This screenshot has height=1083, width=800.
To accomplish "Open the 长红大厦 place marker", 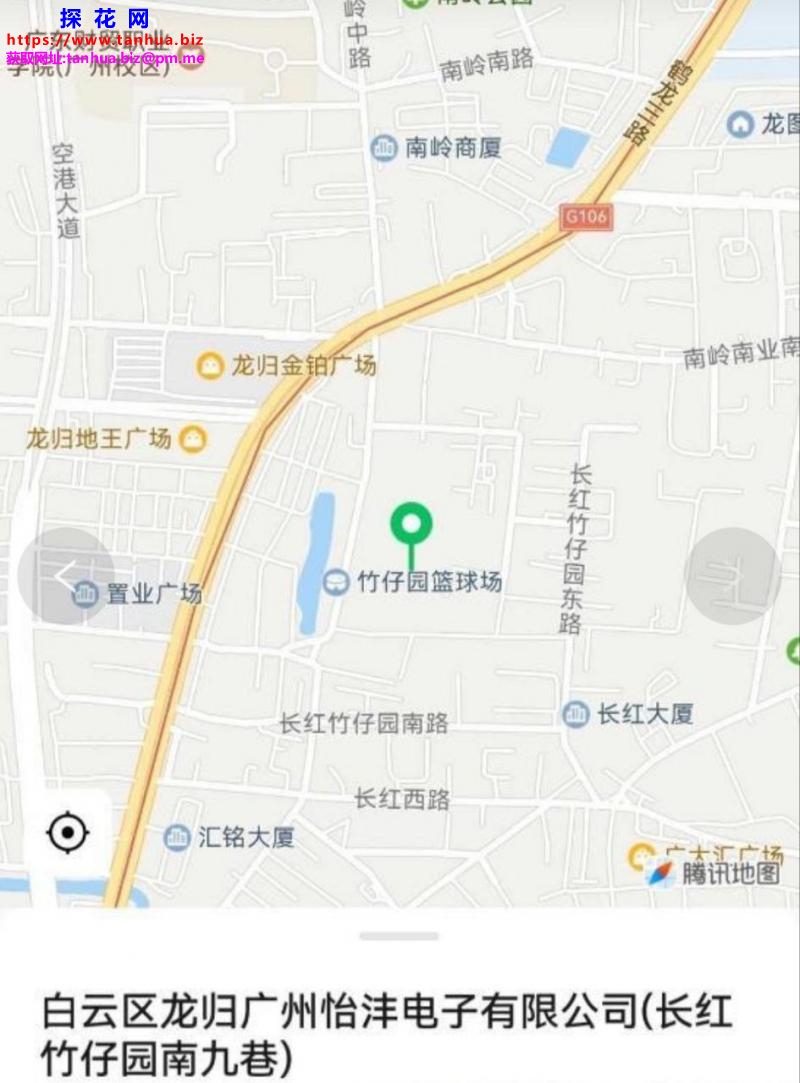I will coord(575,714).
